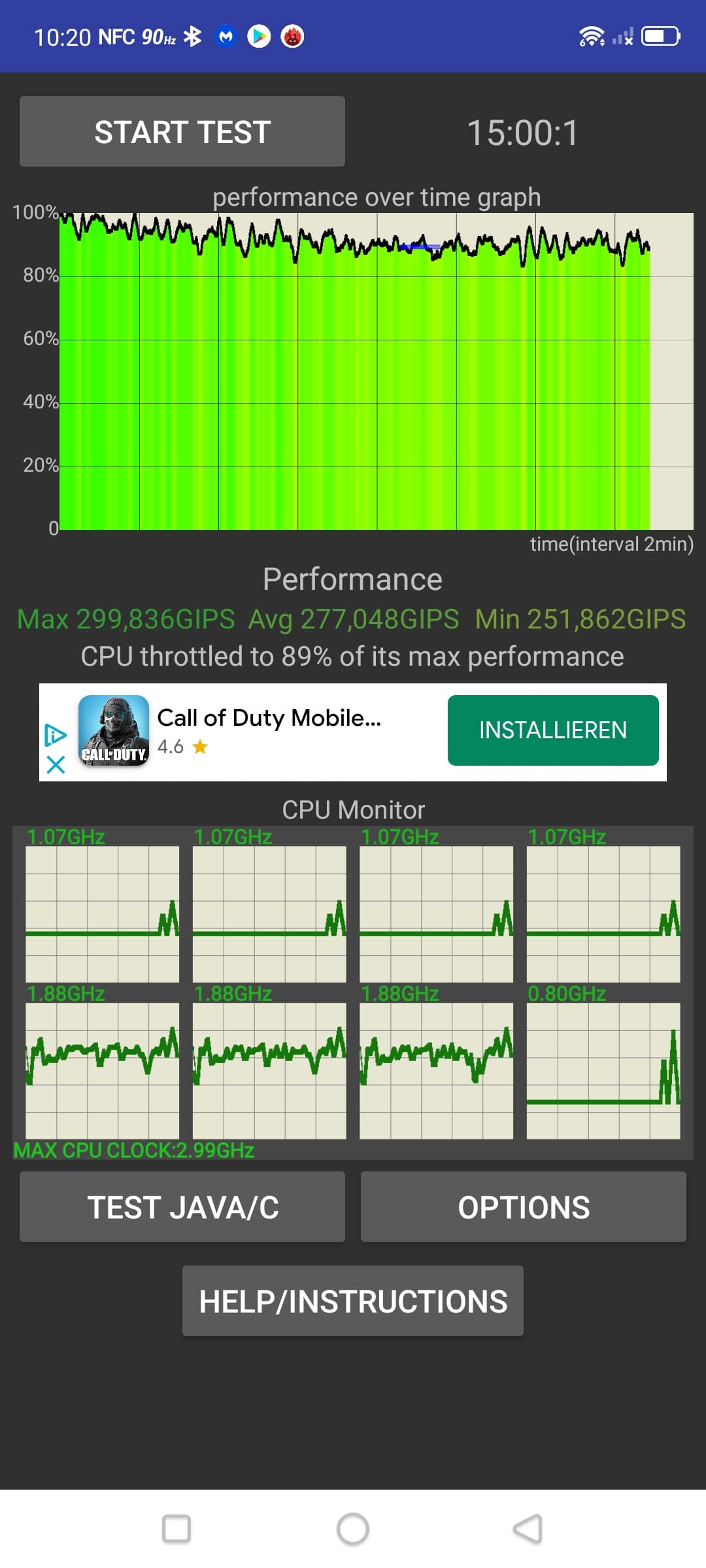Open the OPTIONS screen
Screen dimensions: 706x1568
click(524, 1207)
